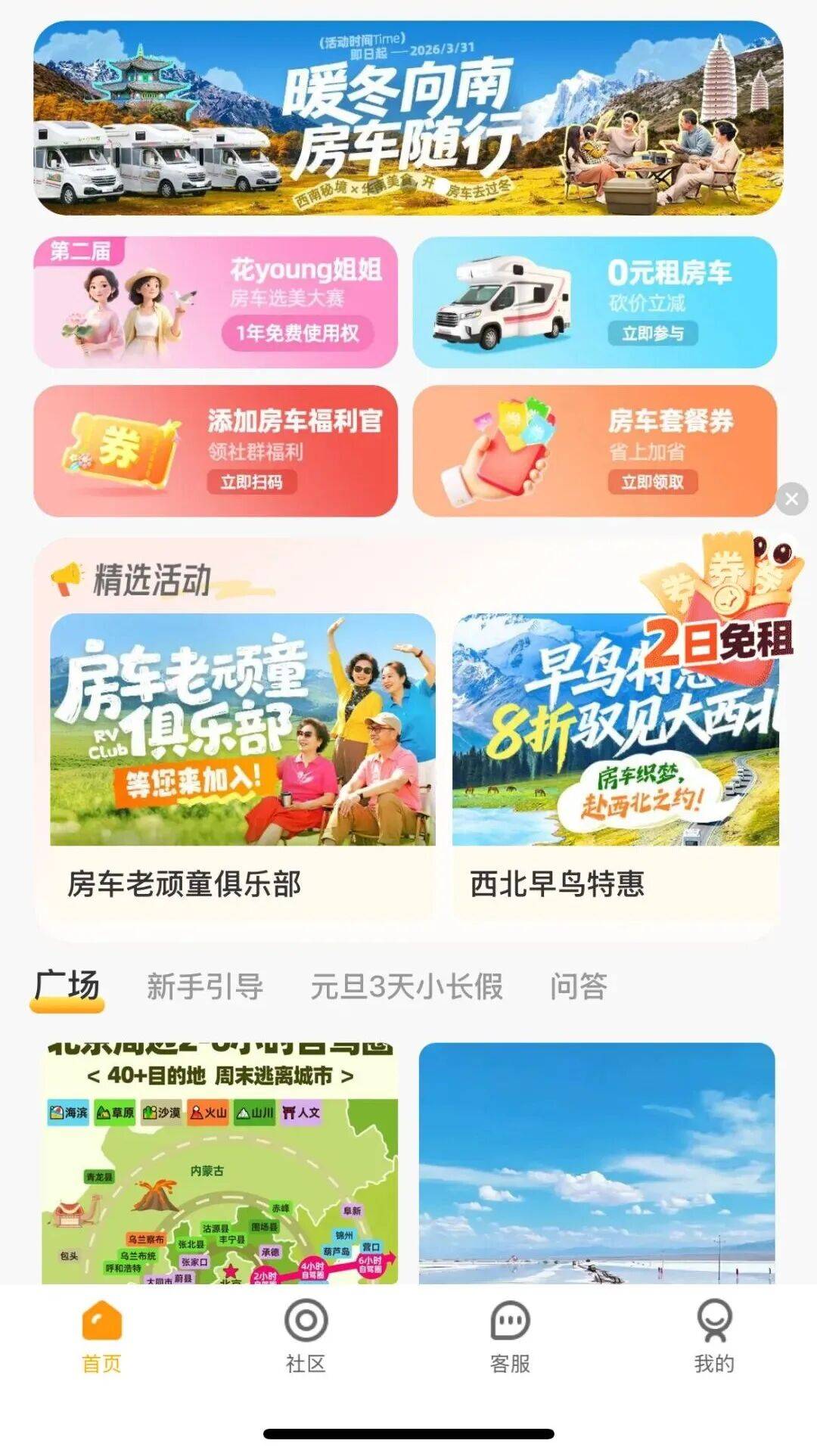This screenshot has height=1456, width=817.
Task: Open the 0元租房车 card
Action: (x=595, y=303)
